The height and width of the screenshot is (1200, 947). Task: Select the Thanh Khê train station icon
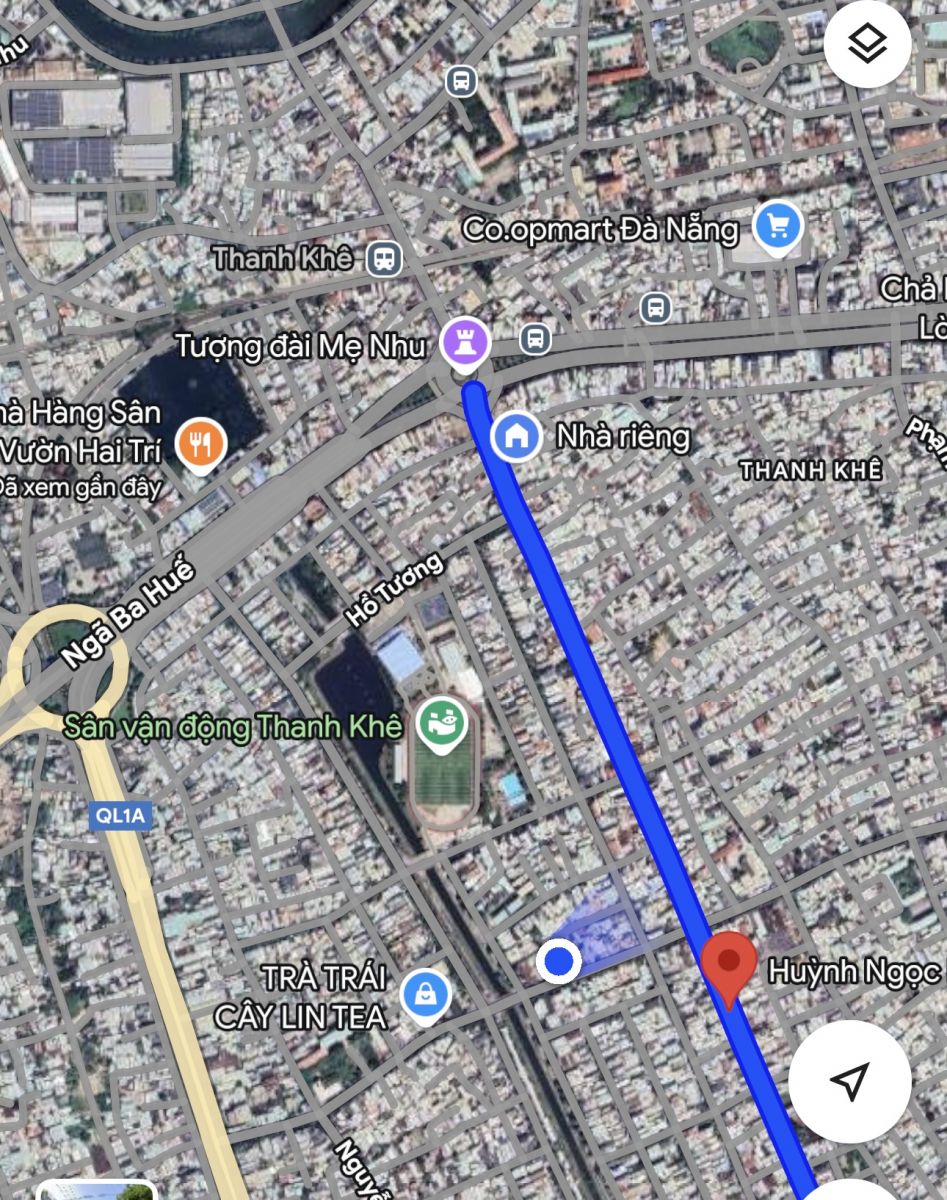[x=383, y=259]
